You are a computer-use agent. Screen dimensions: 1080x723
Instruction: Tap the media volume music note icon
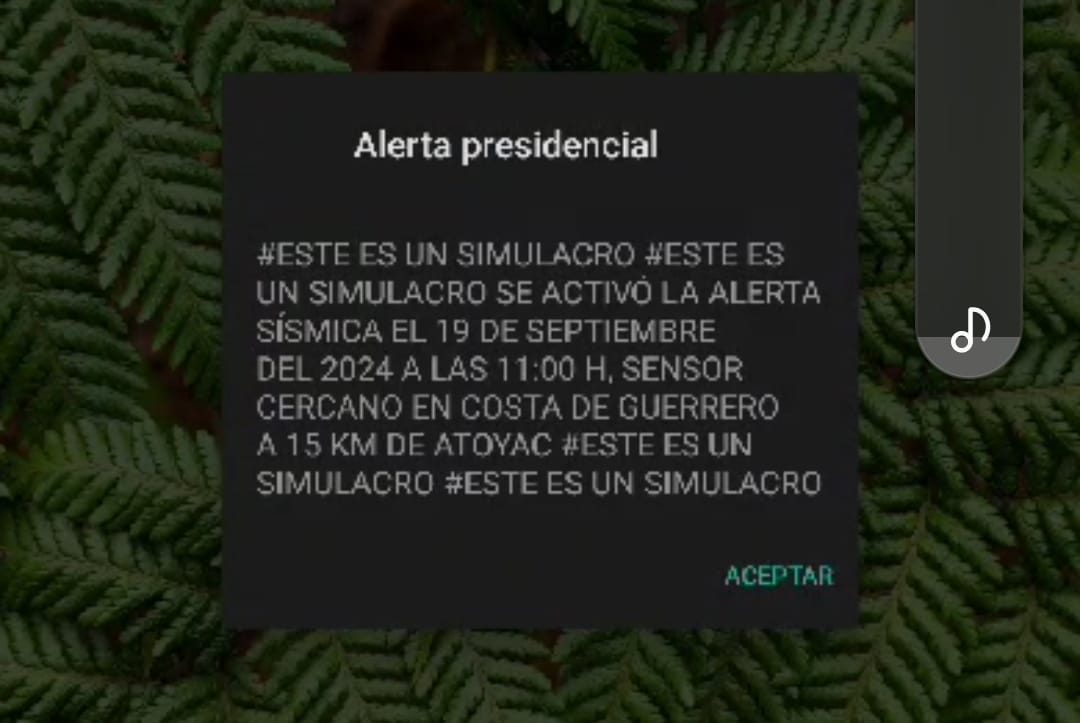tap(969, 330)
